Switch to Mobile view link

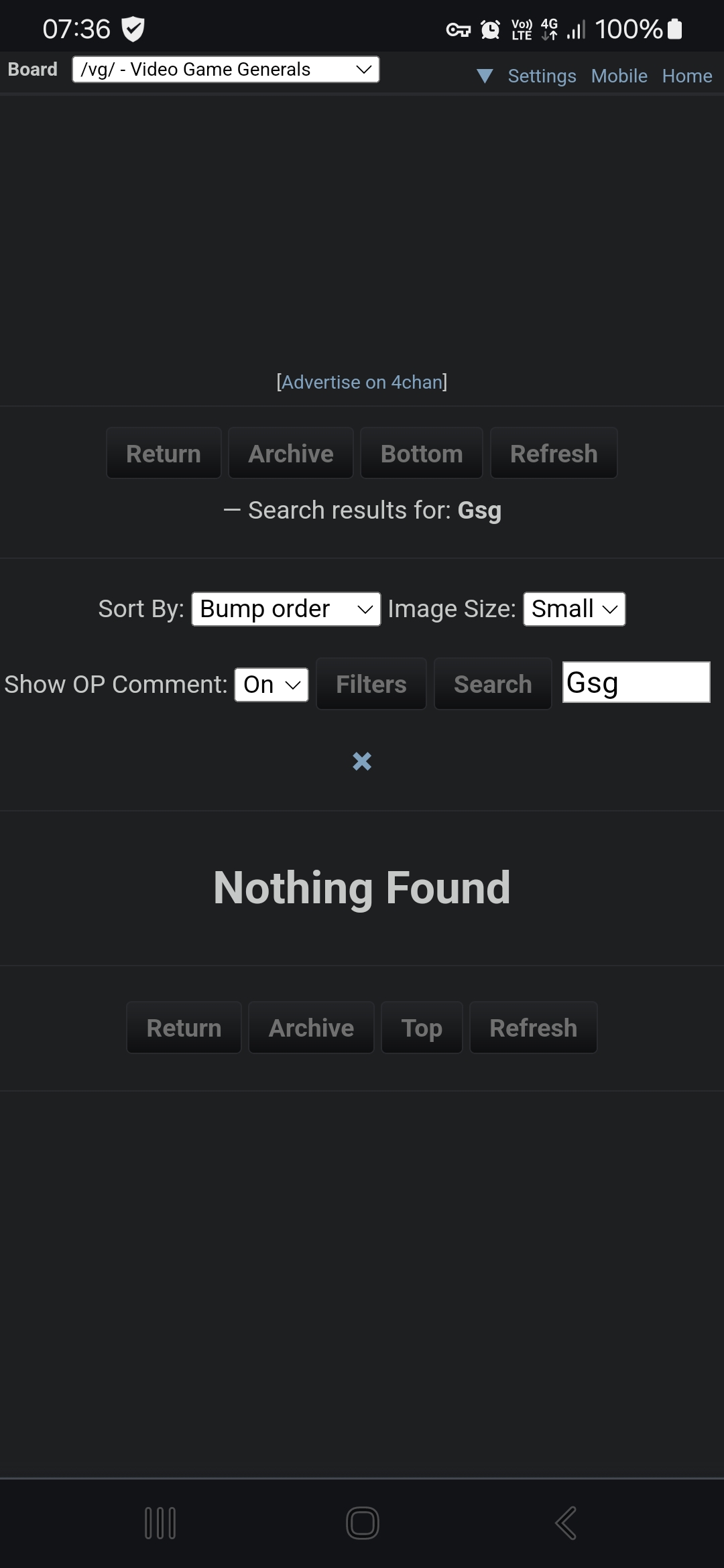click(x=619, y=76)
